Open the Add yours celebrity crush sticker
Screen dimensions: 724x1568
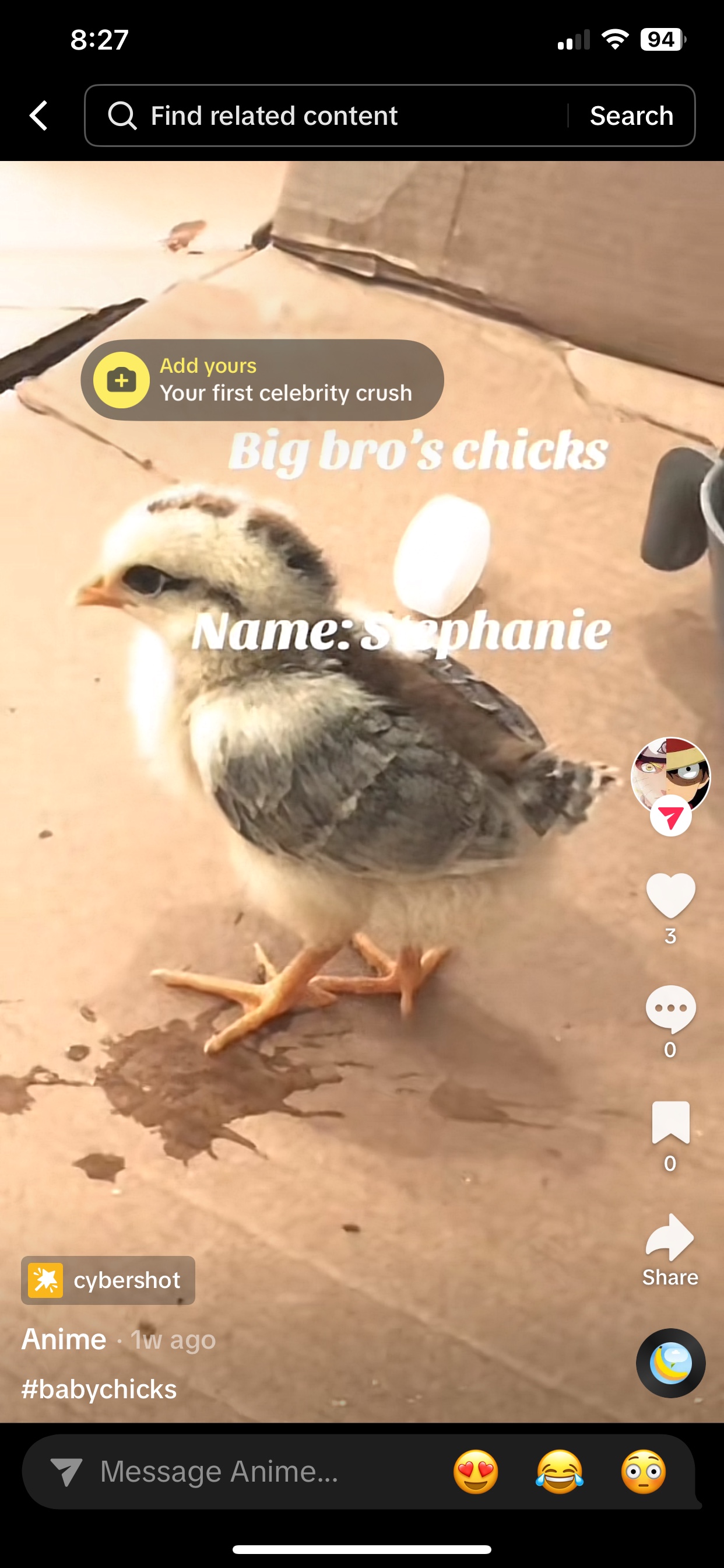(x=262, y=380)
